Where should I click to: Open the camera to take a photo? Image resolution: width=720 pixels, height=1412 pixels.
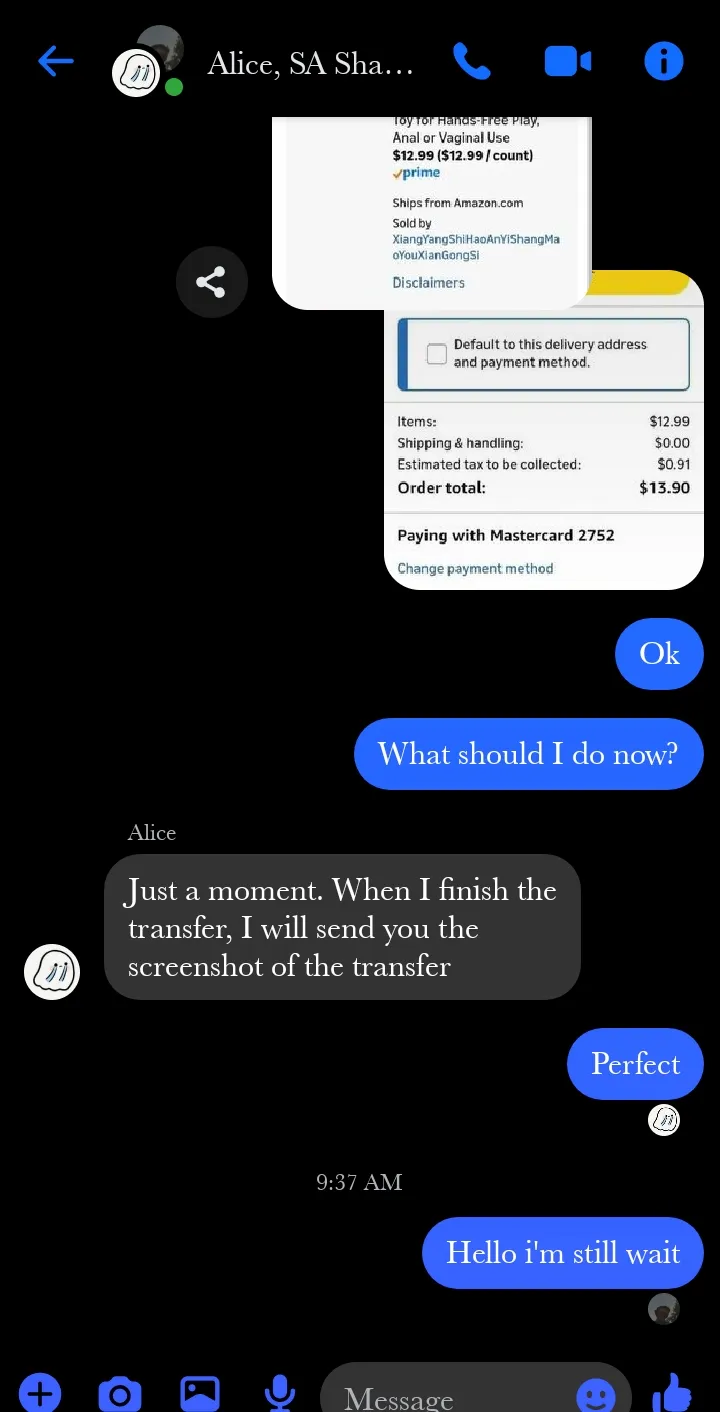[x=119, y=1392]
